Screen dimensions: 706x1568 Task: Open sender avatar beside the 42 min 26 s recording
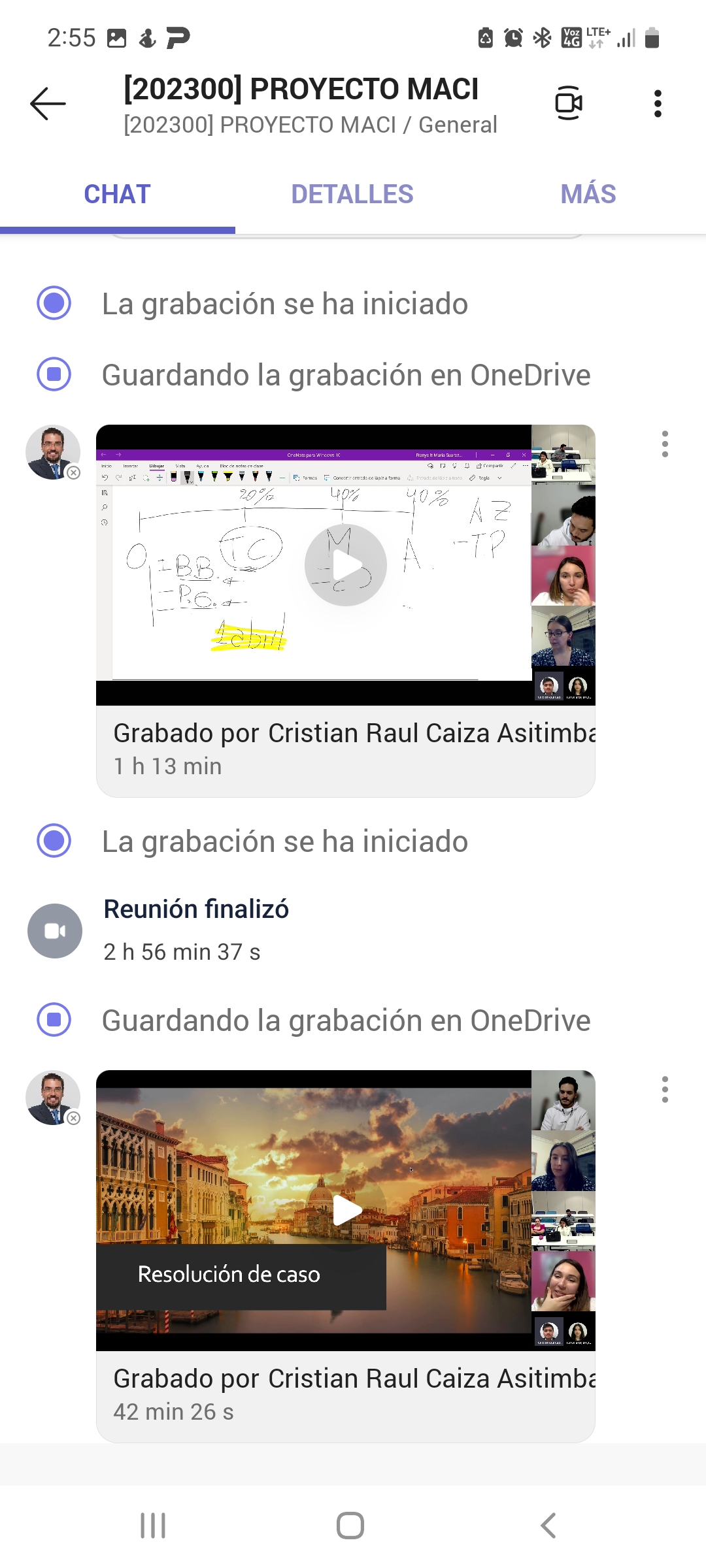coord(52,1098)
